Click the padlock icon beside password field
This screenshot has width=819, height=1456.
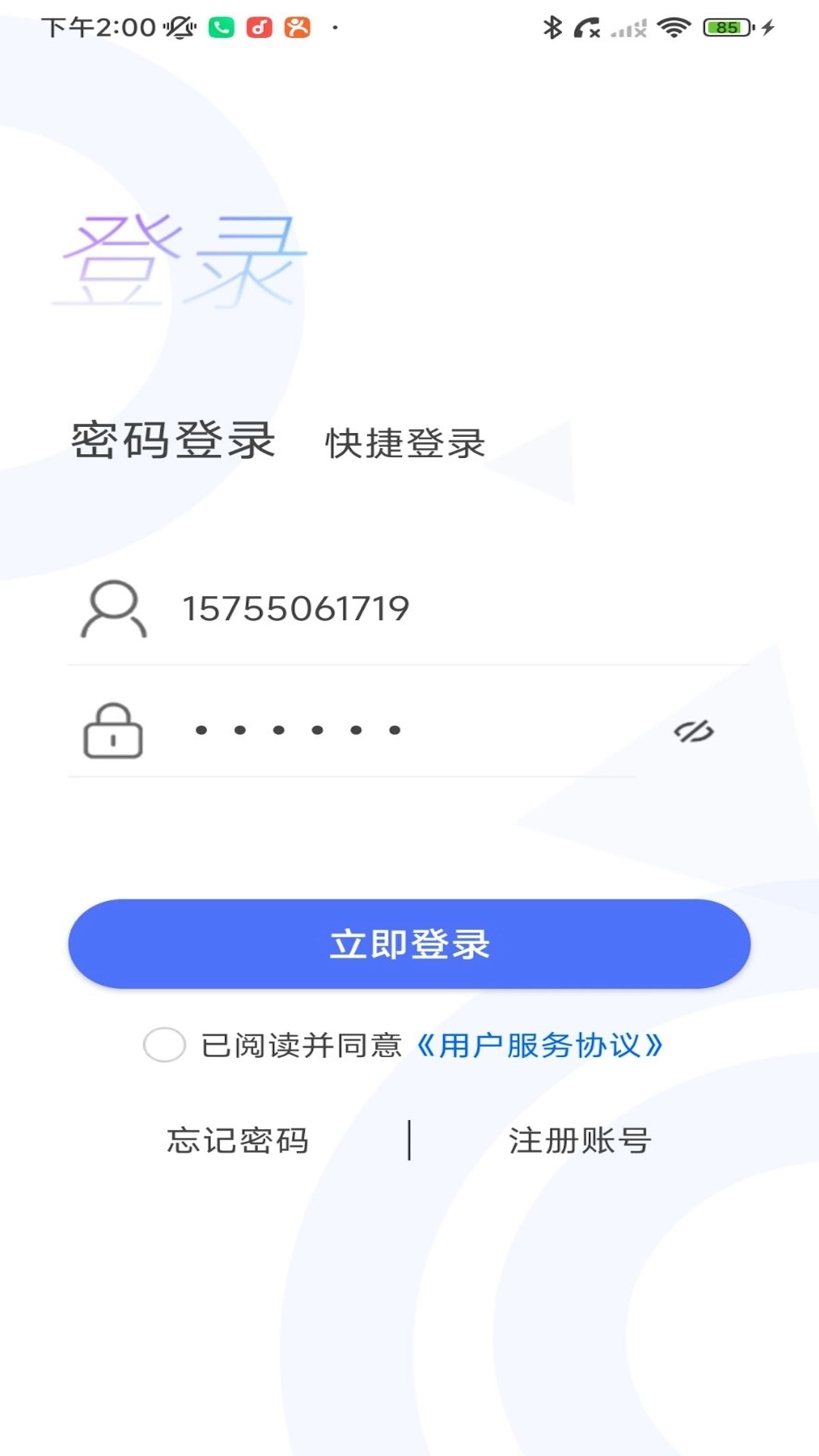pos(114,732)
